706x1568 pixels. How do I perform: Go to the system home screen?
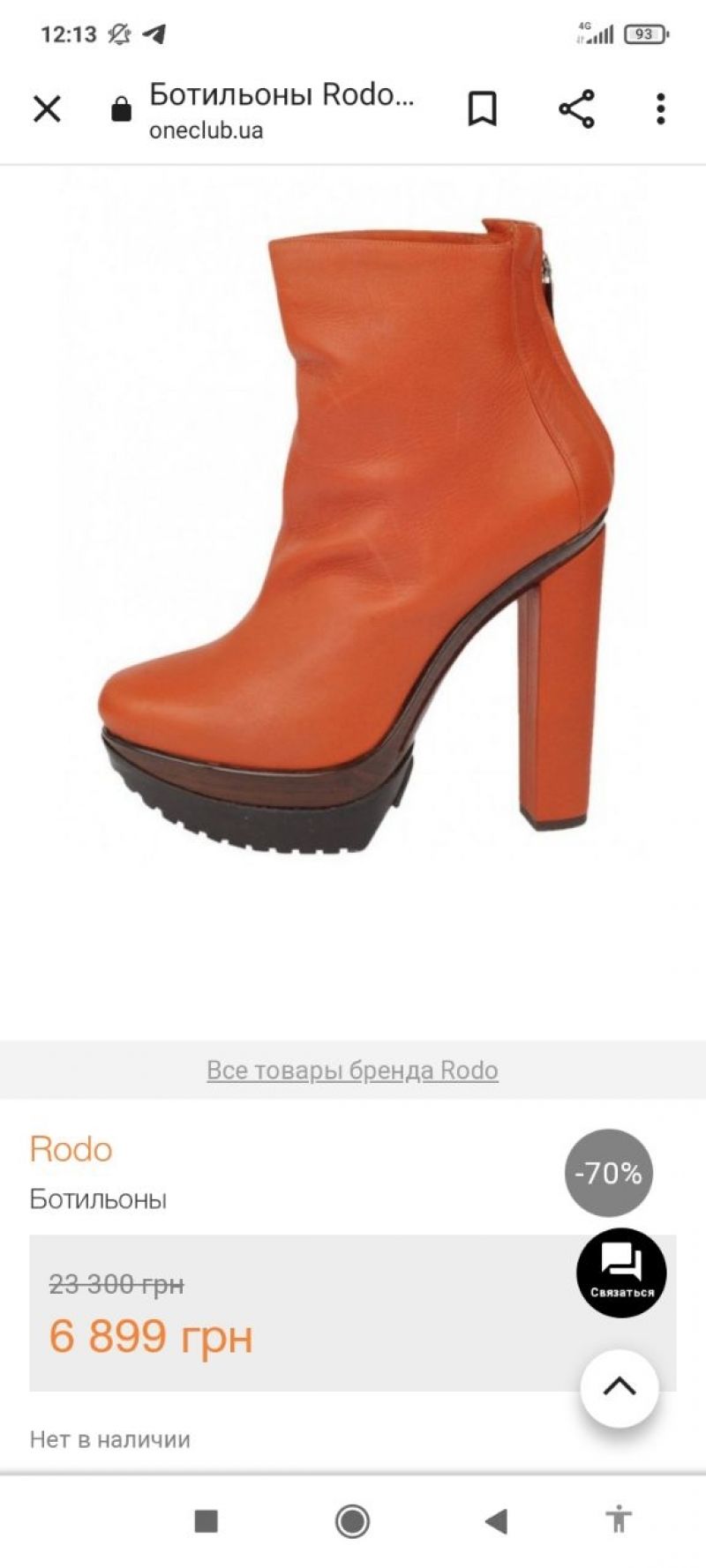click(x=352, y=1520)
